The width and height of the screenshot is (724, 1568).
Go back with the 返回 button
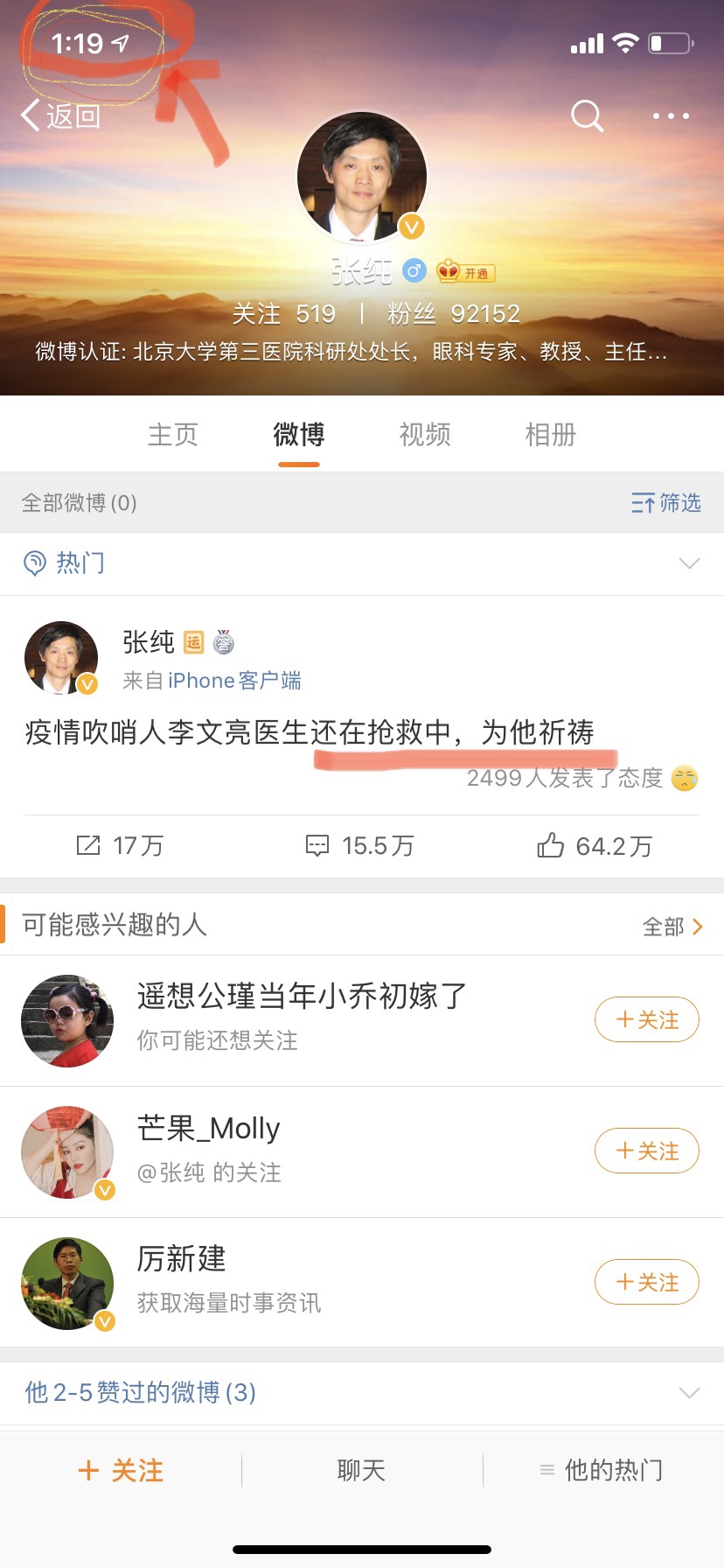click(61, 115)
